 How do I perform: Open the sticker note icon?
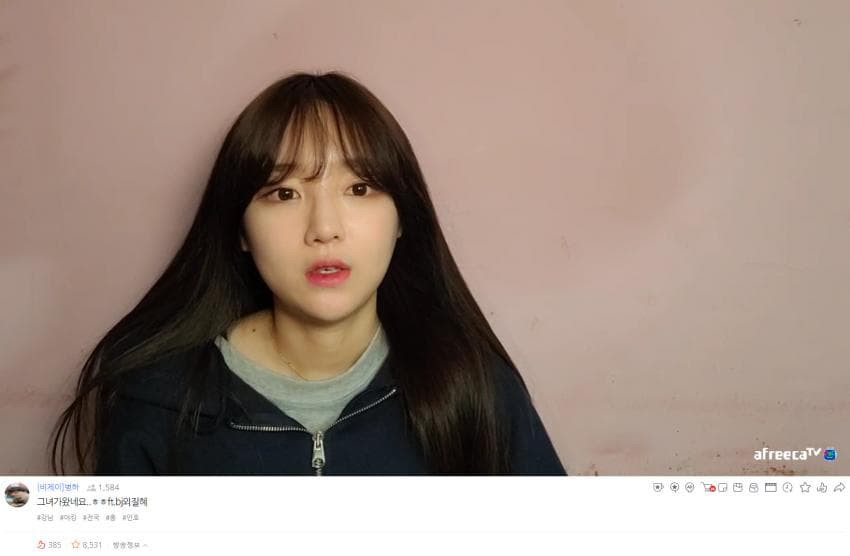pyautogui.click(x=722, y=487)
